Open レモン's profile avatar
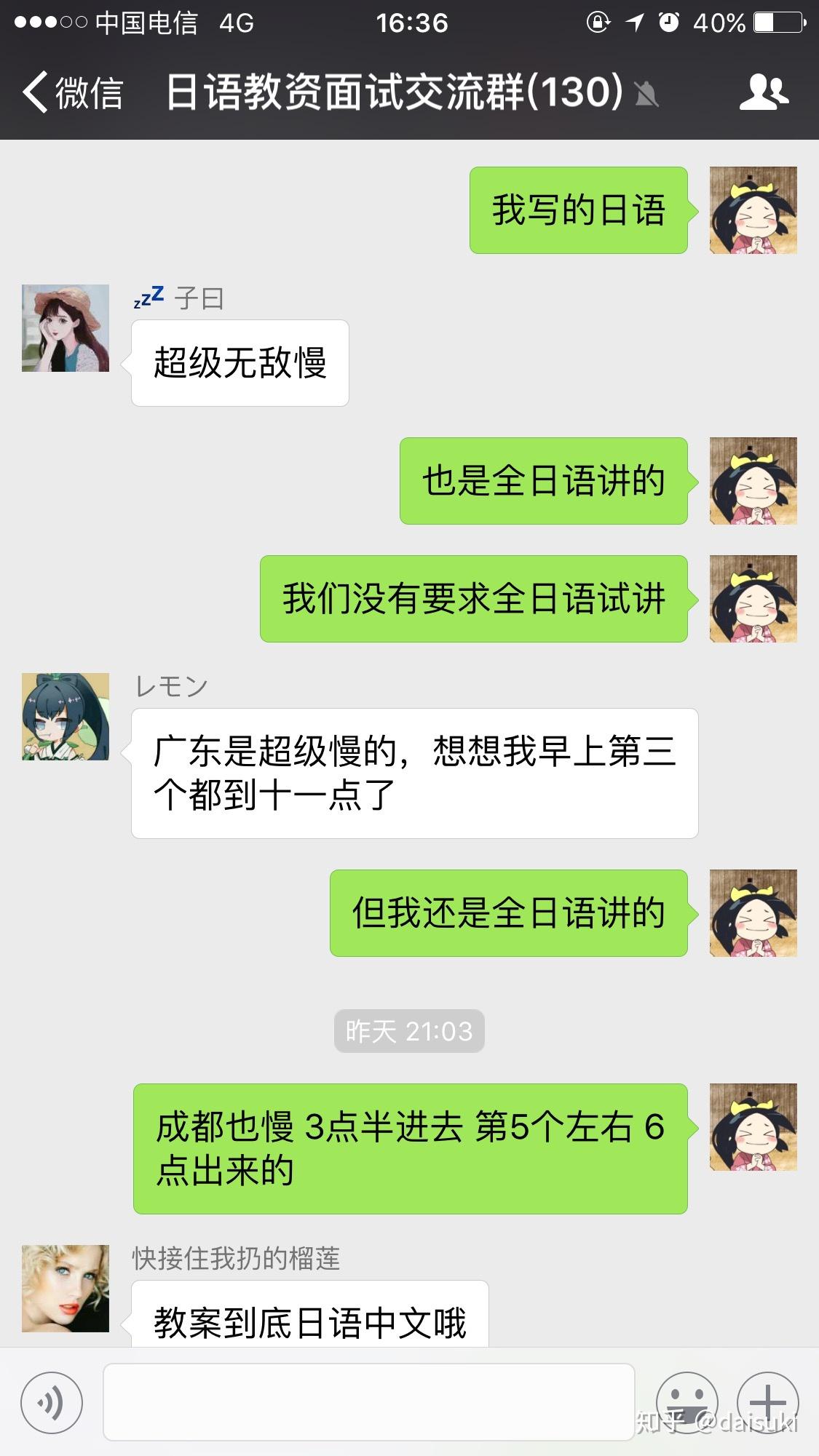This screenshot has width=819, height=1456. 66,717
